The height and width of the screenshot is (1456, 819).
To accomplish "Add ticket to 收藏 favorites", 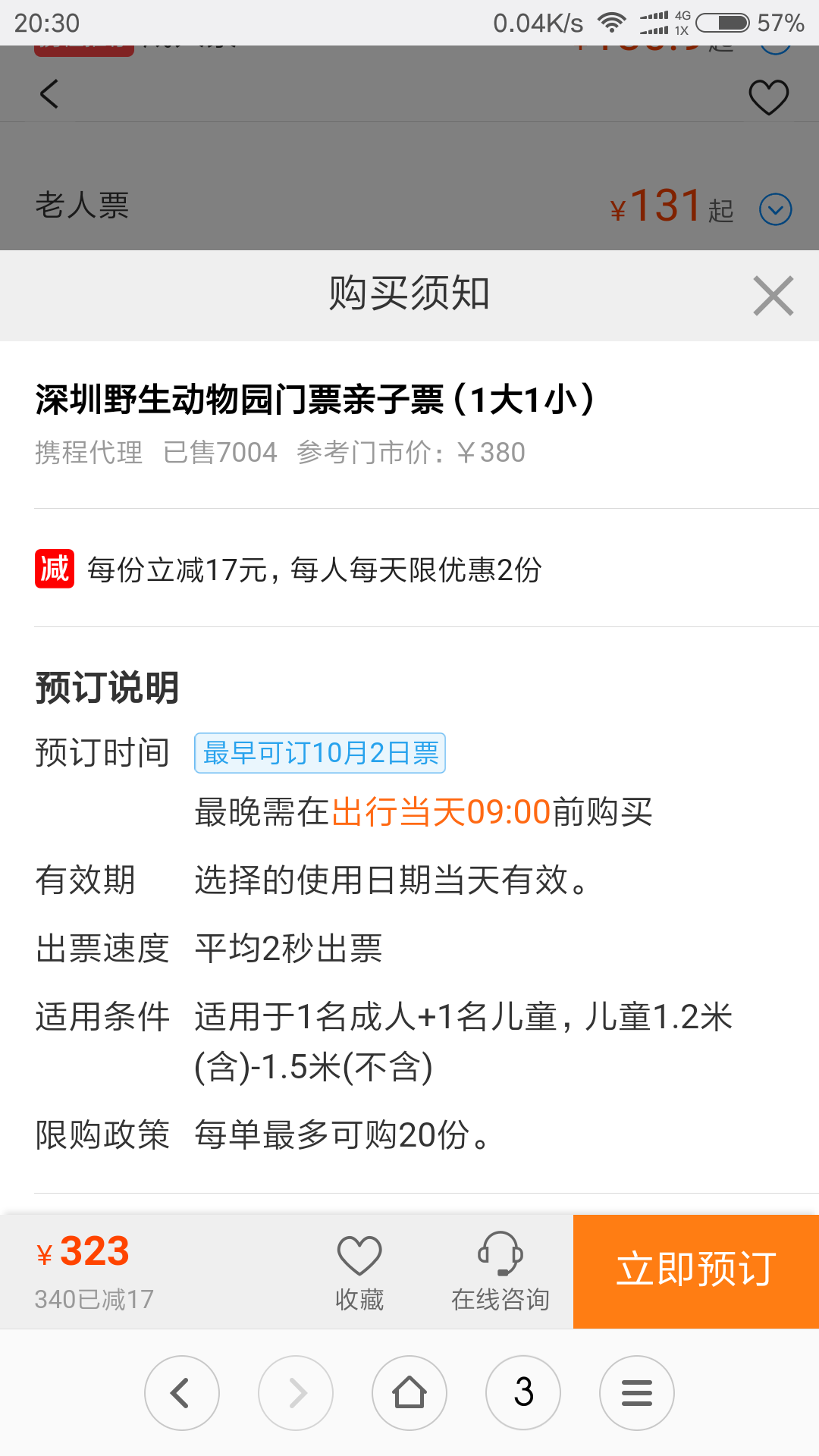I will tap(359, 1271).
